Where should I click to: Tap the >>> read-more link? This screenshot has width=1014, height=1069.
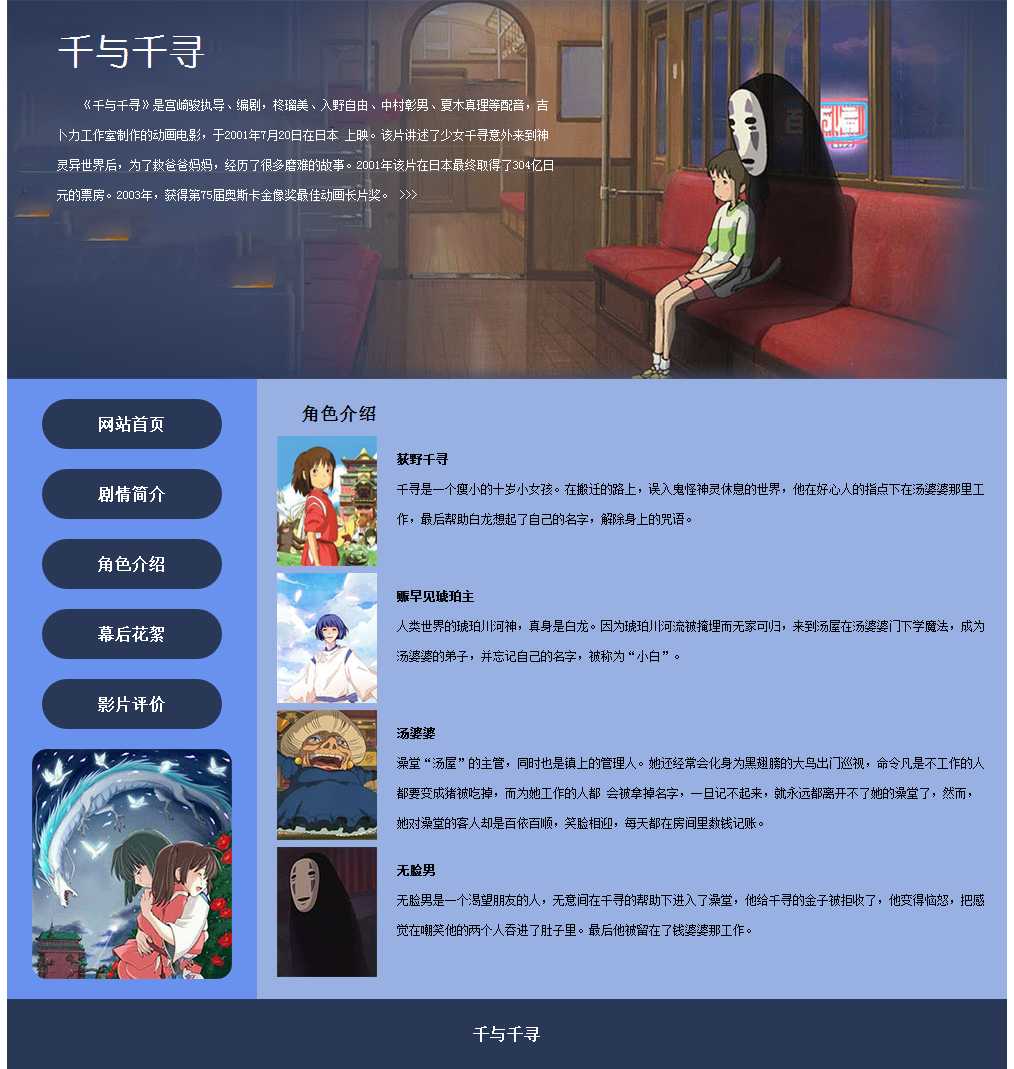pyautogui.click(x=408, y=196)
